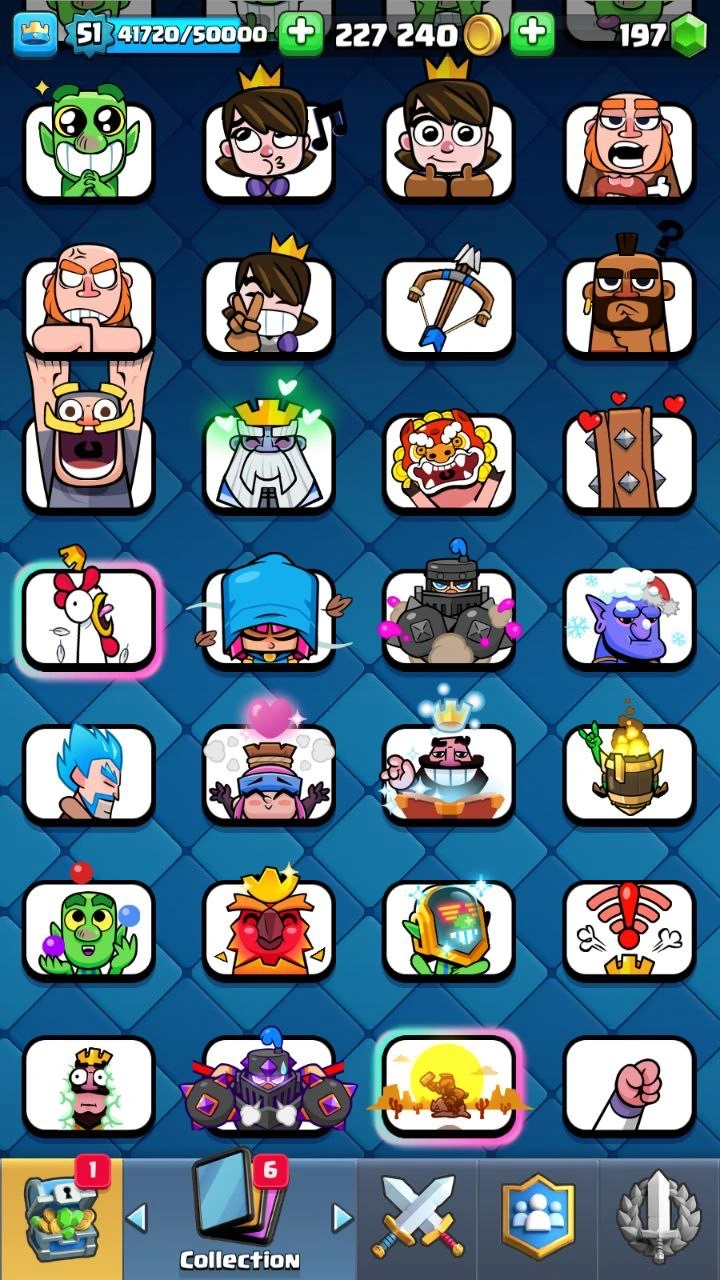Select the crossbow emote
Screen dimensions: 720x1280
[449, 306]
